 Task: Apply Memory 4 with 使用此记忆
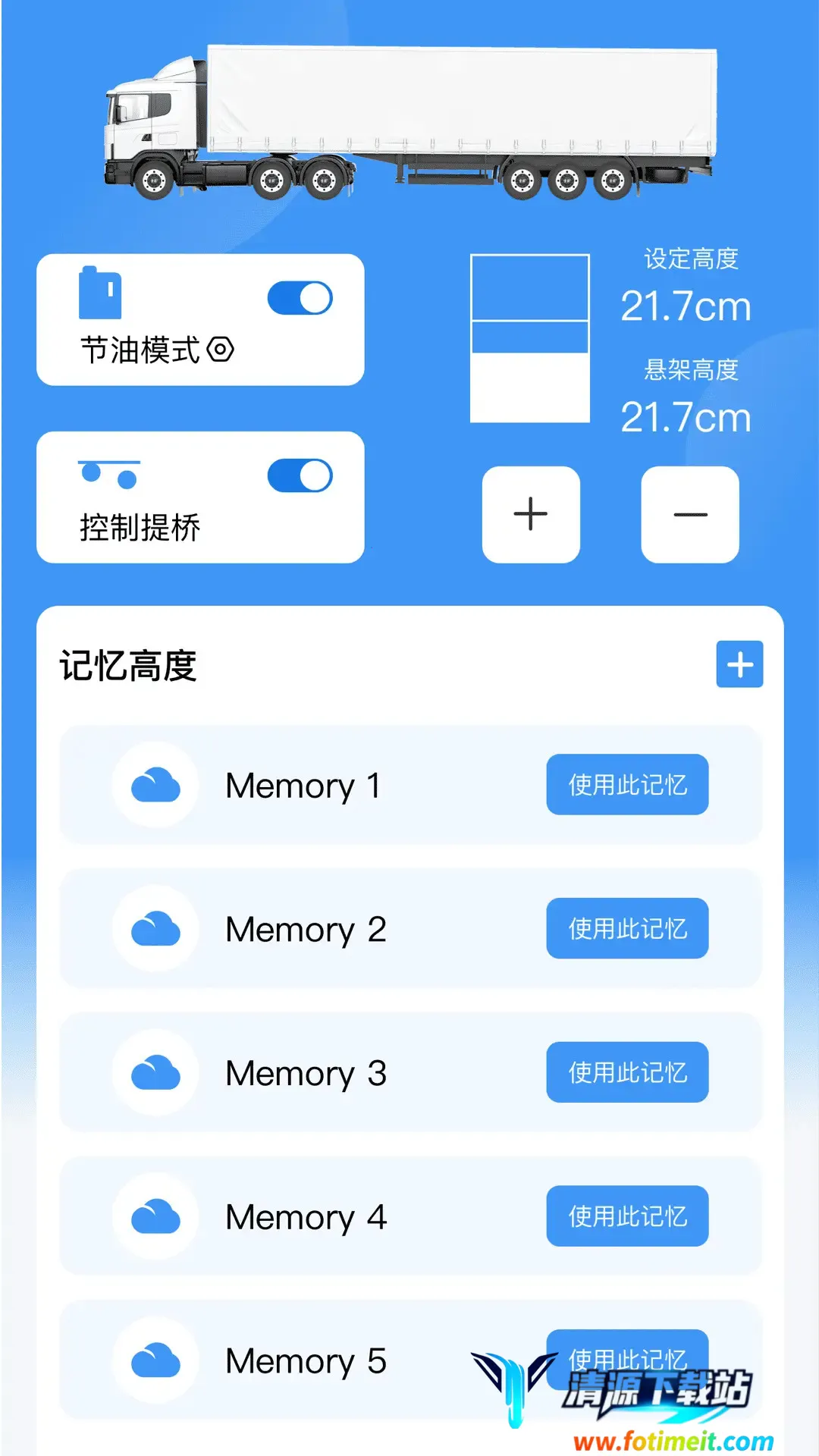pos(627,1216)
